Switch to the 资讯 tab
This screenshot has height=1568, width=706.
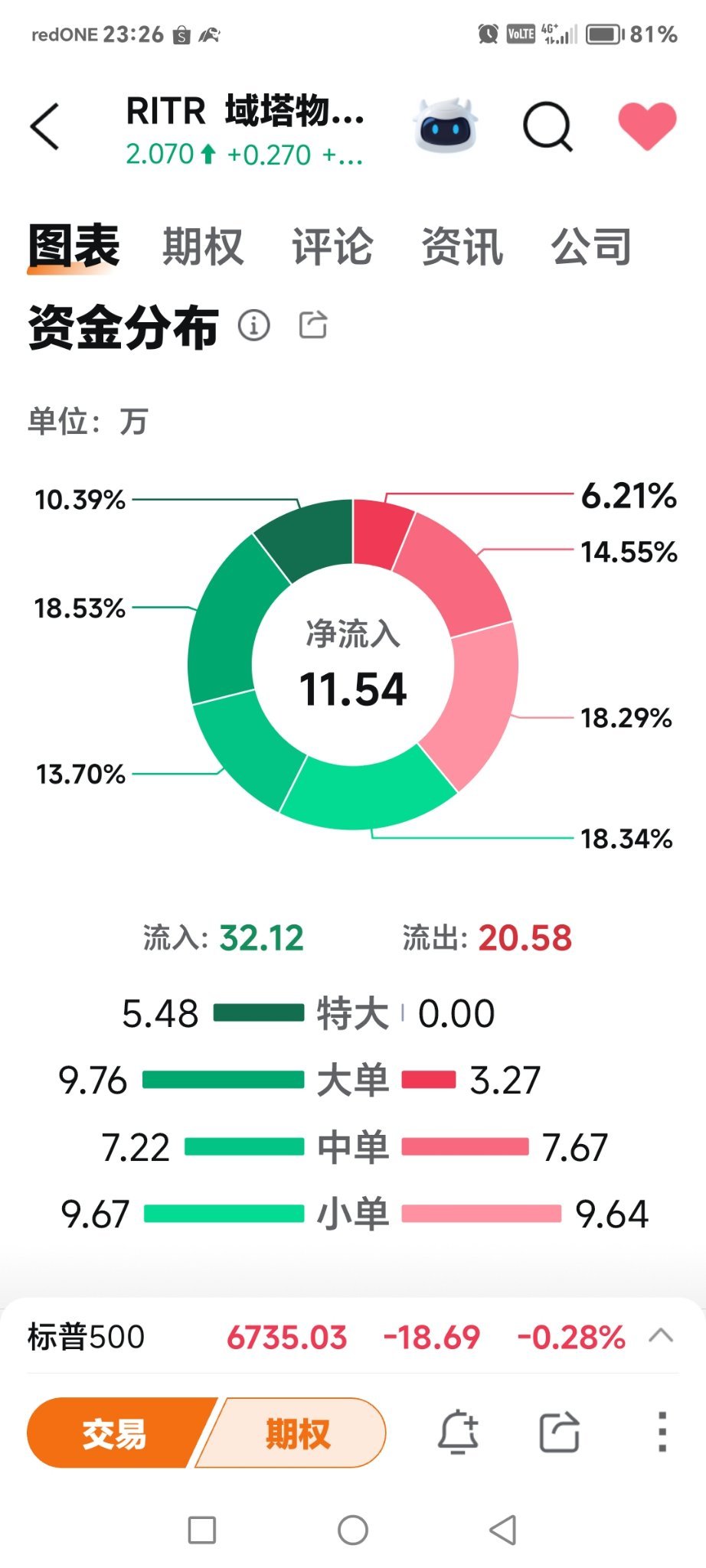(x=462, y=247)
